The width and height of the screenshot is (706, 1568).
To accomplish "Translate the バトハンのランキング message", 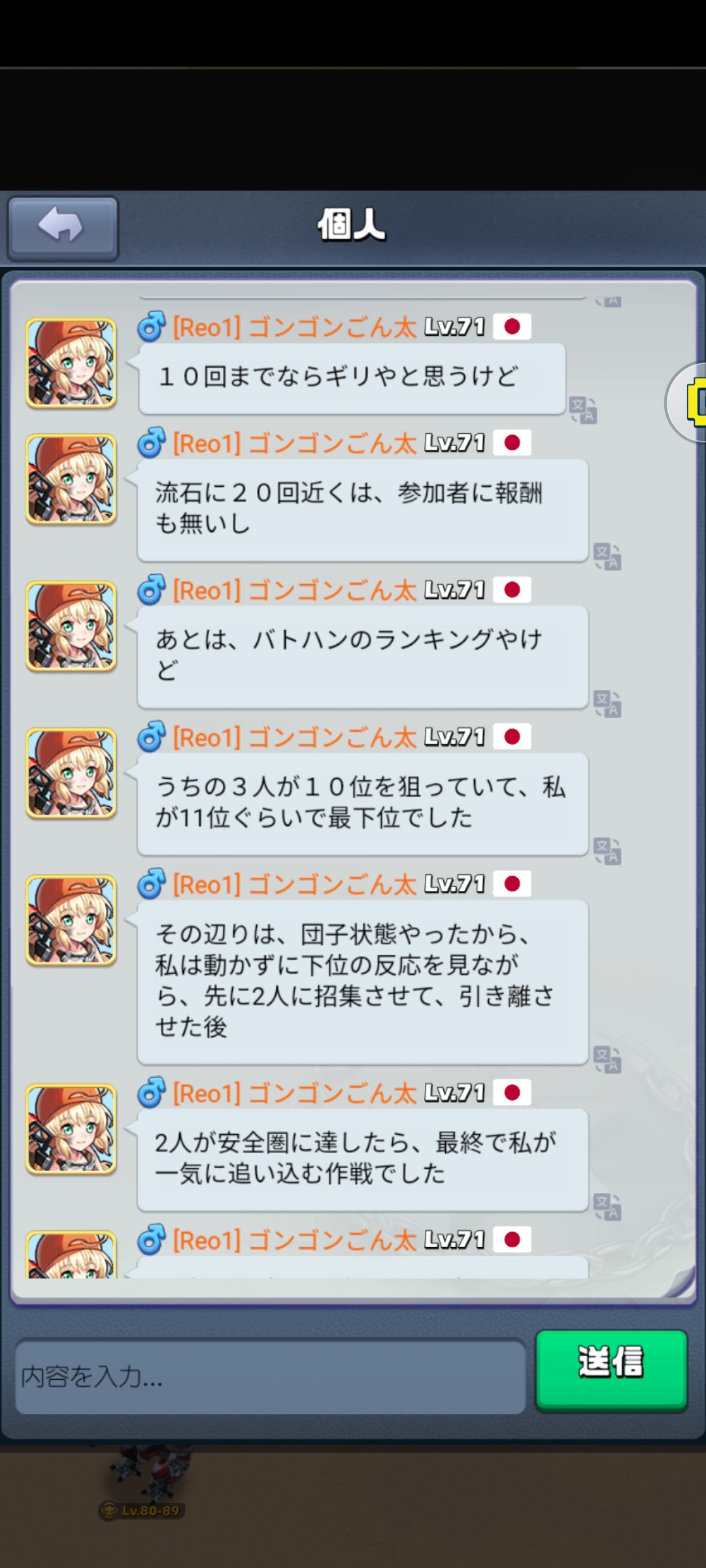I will click(x=607, y=704).
